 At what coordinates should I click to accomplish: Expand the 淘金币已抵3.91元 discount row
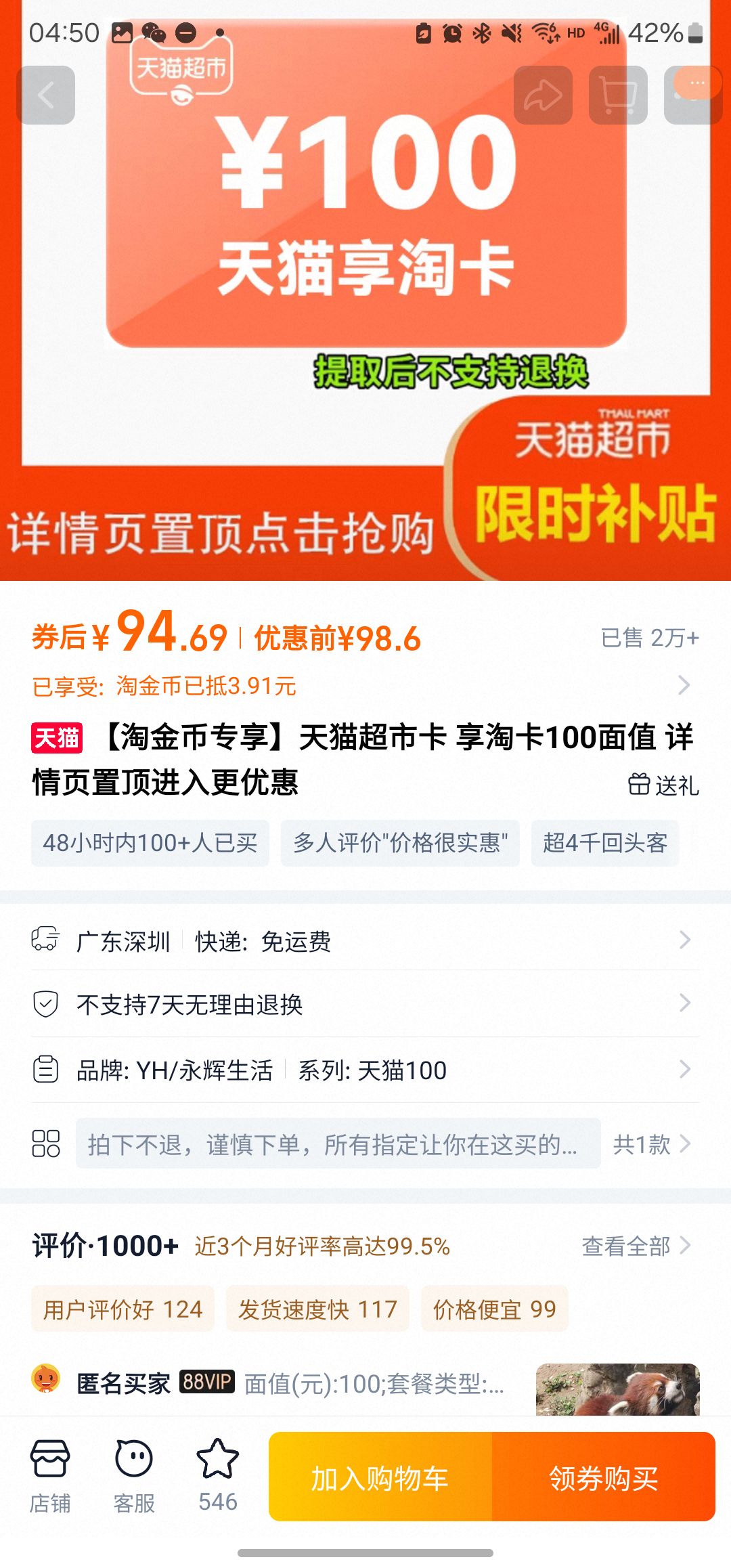tap(365, 685)
